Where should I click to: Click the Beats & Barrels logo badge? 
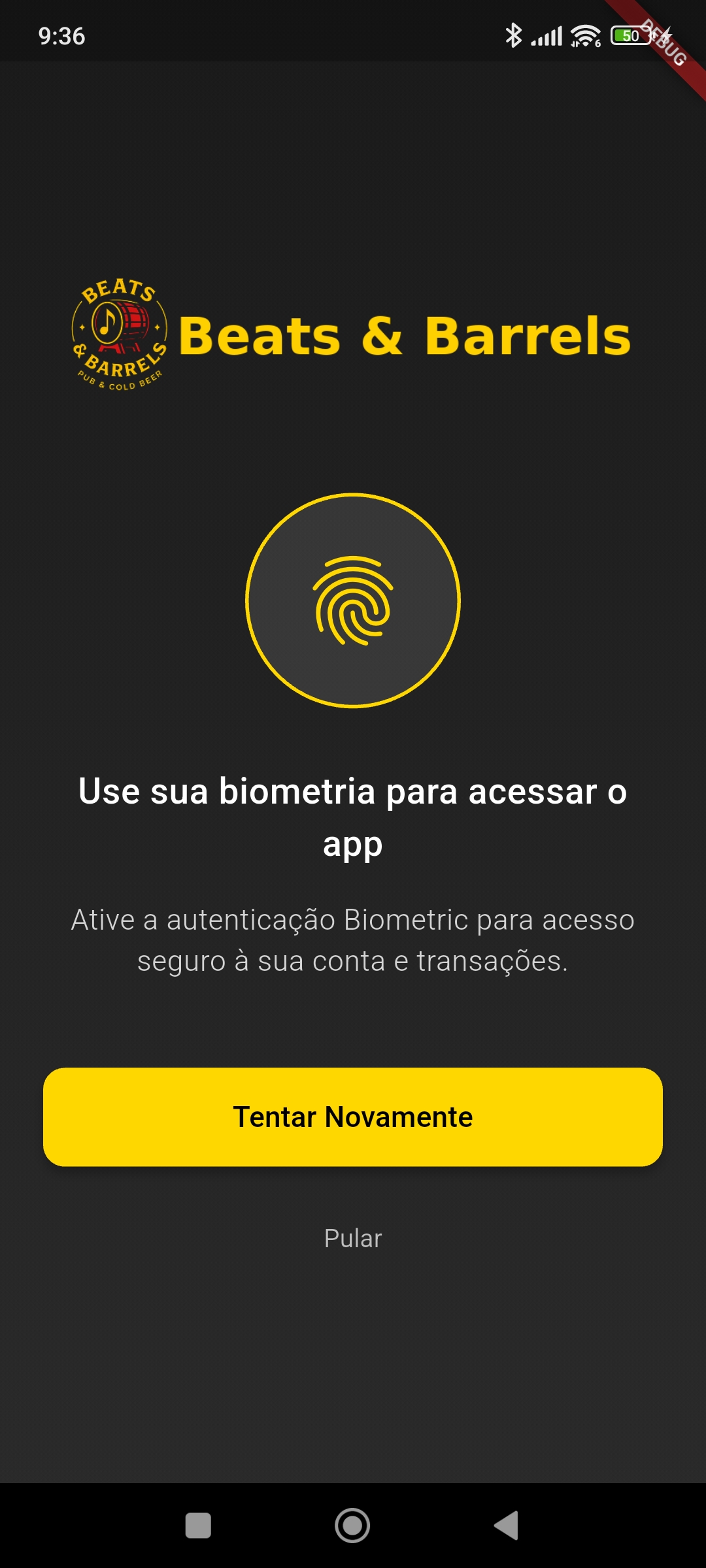(121, 333)
